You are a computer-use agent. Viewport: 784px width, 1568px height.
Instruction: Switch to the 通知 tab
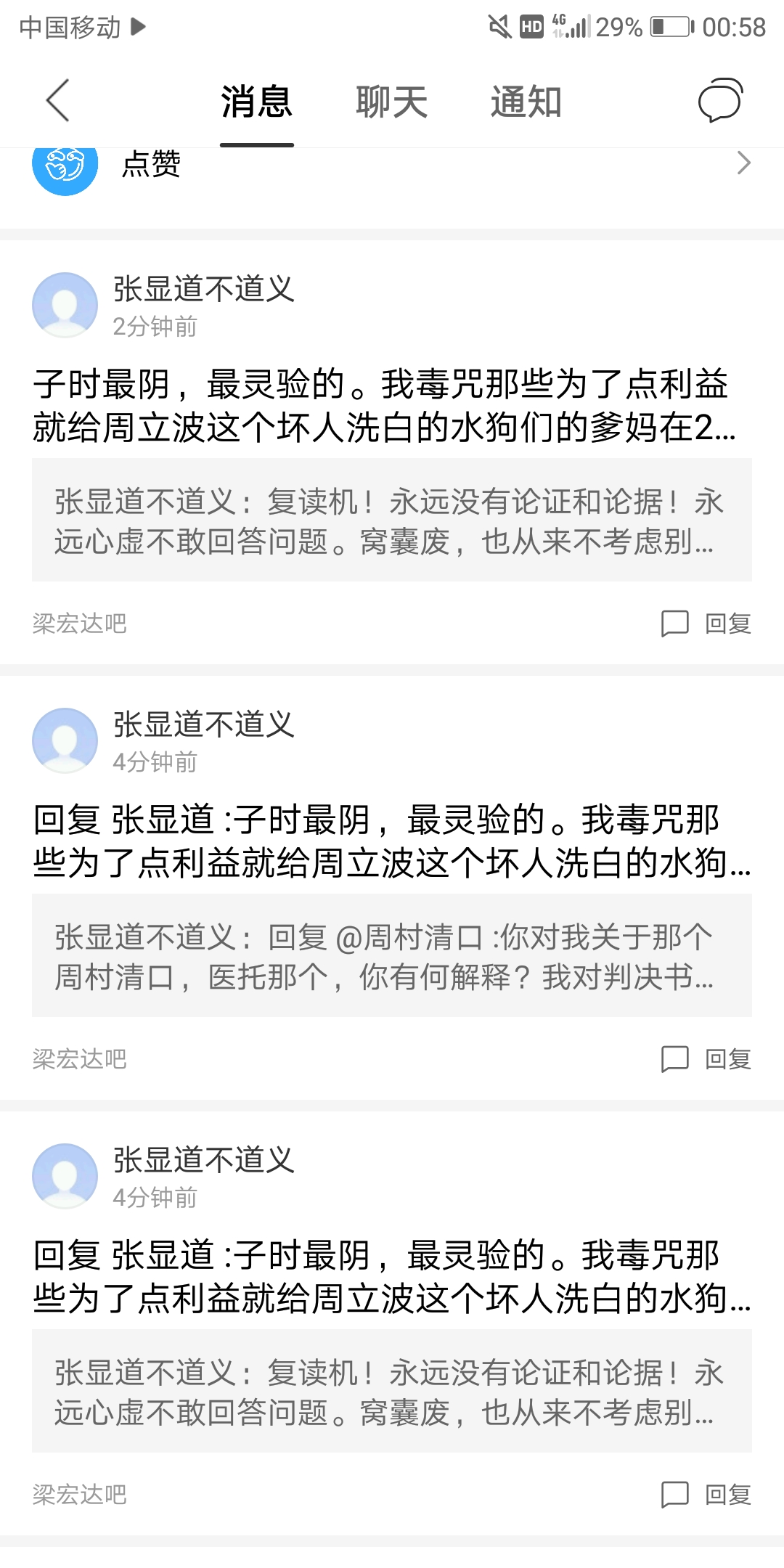pyautogui.click(x=526, y=102)
